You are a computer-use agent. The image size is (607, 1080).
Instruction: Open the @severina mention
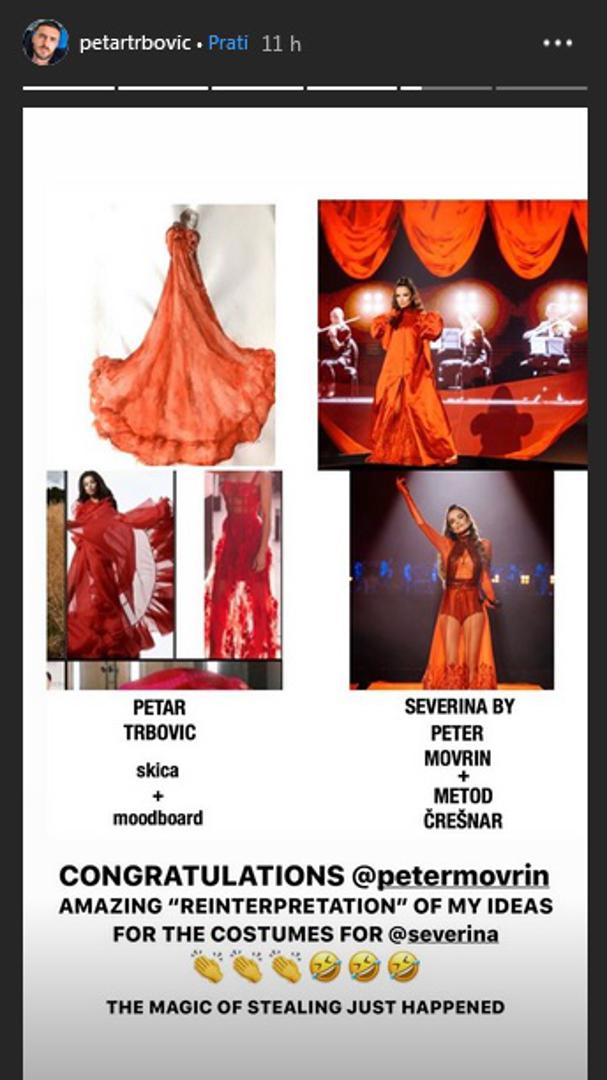coord(445,934)
